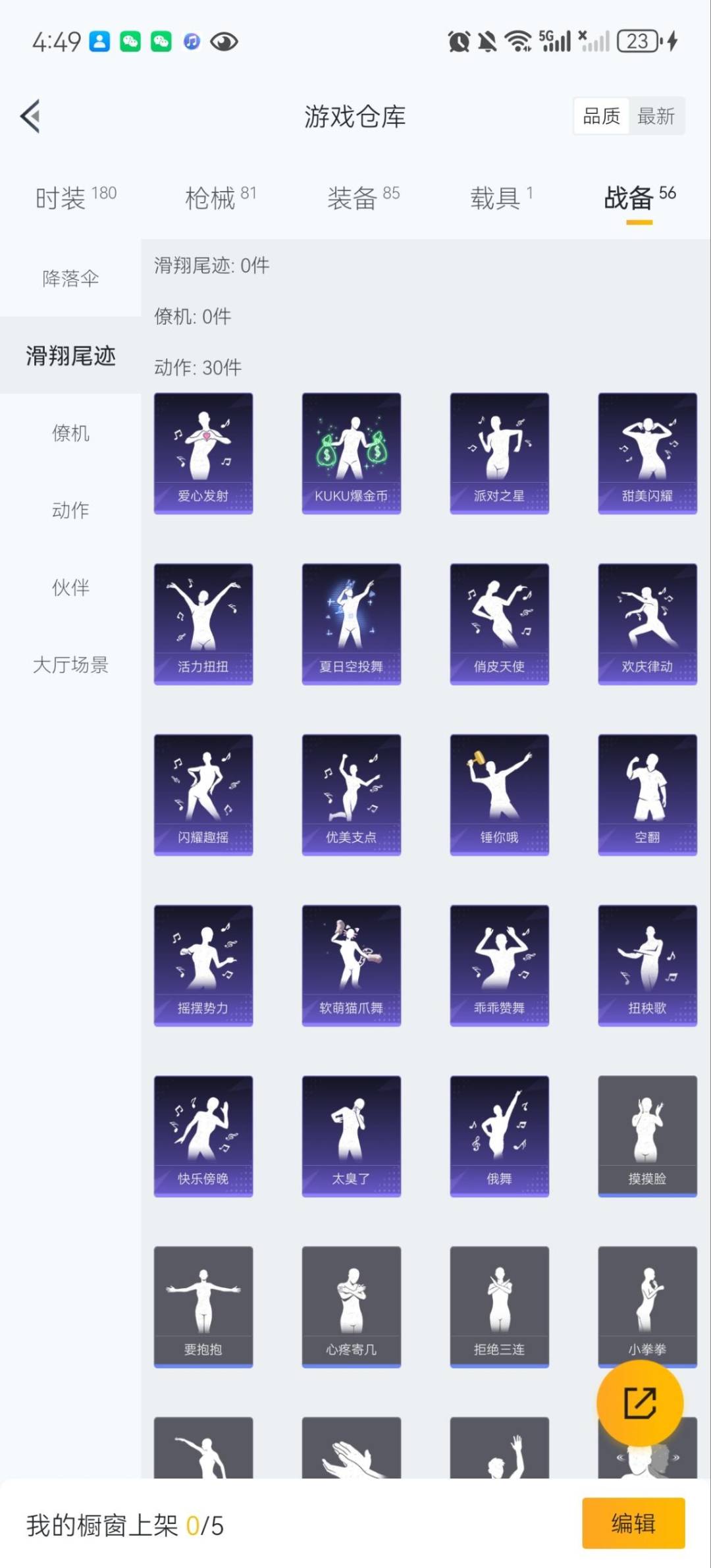Toggle sorting to 品质

point(601,116)
